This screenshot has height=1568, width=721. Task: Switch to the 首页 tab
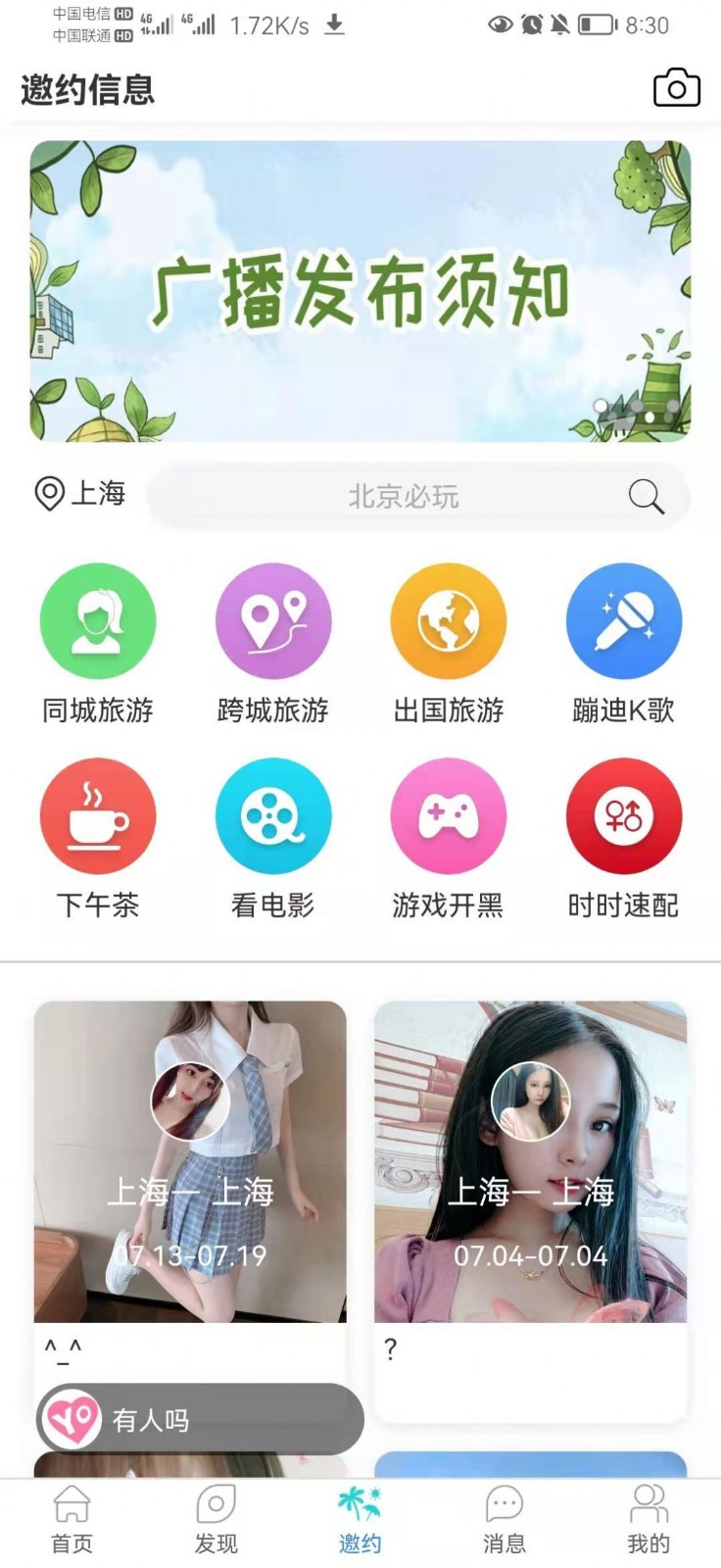pyautogui.click(x=72, y=1519)
